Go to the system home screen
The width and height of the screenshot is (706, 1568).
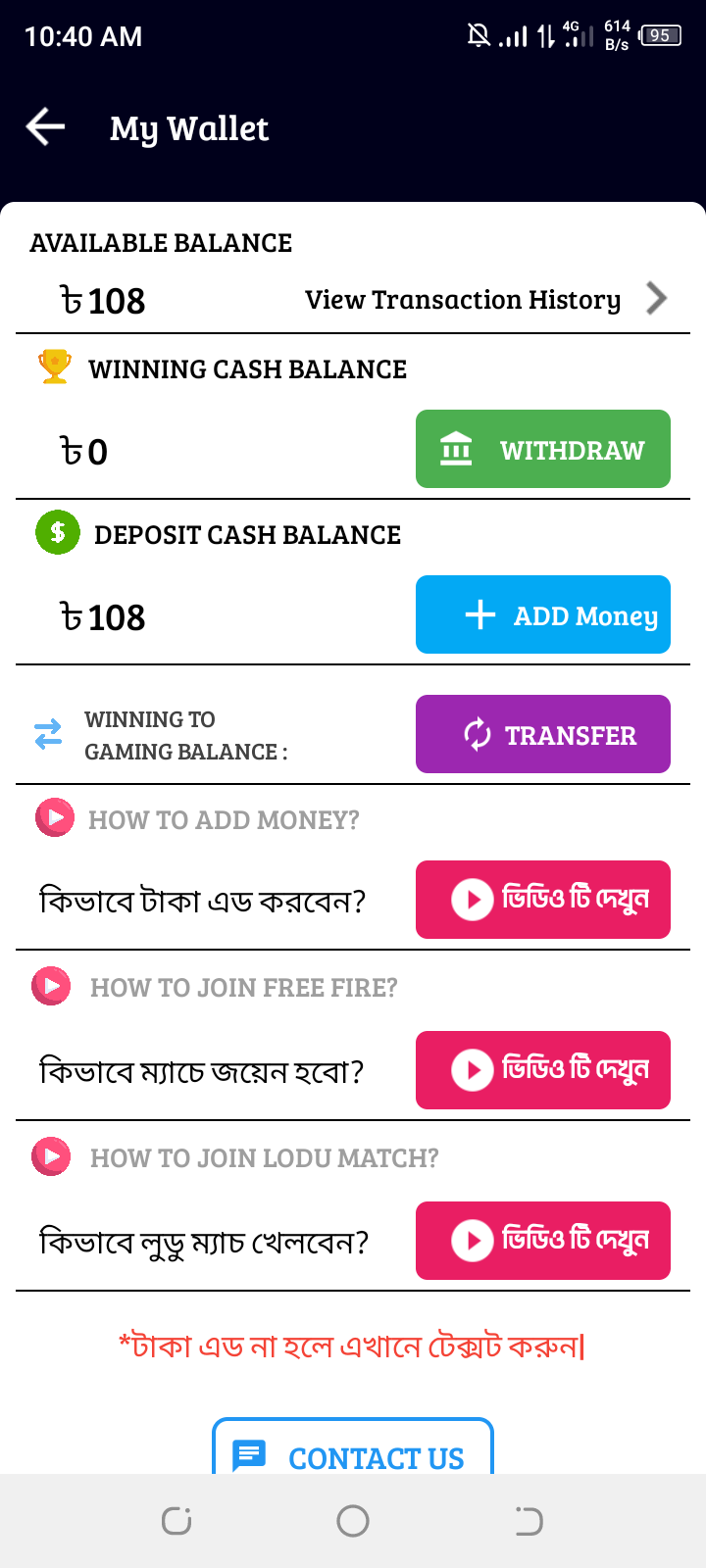tap(353, 1521)
